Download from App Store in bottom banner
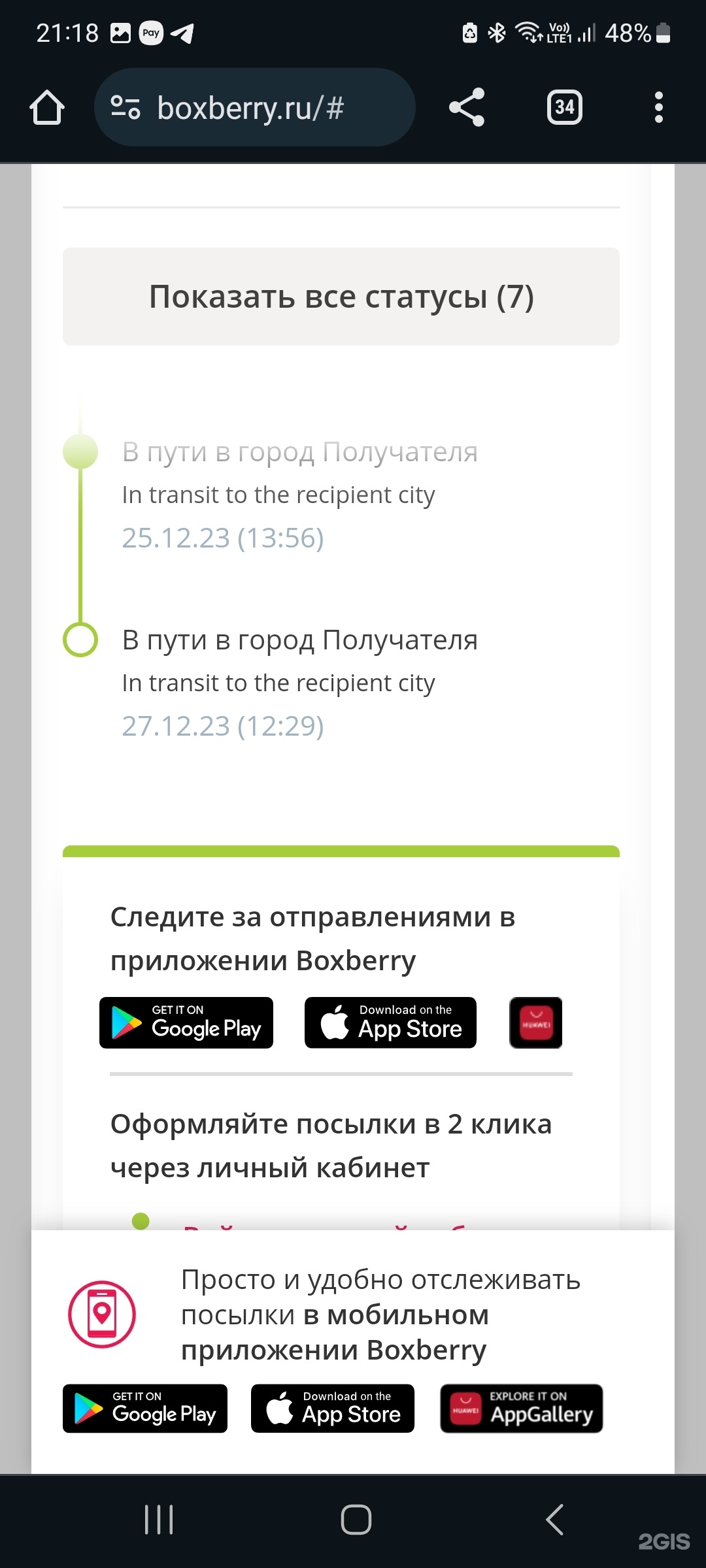The width and height of the screenshot is (706, 1568). click(x=333, y=1408)
